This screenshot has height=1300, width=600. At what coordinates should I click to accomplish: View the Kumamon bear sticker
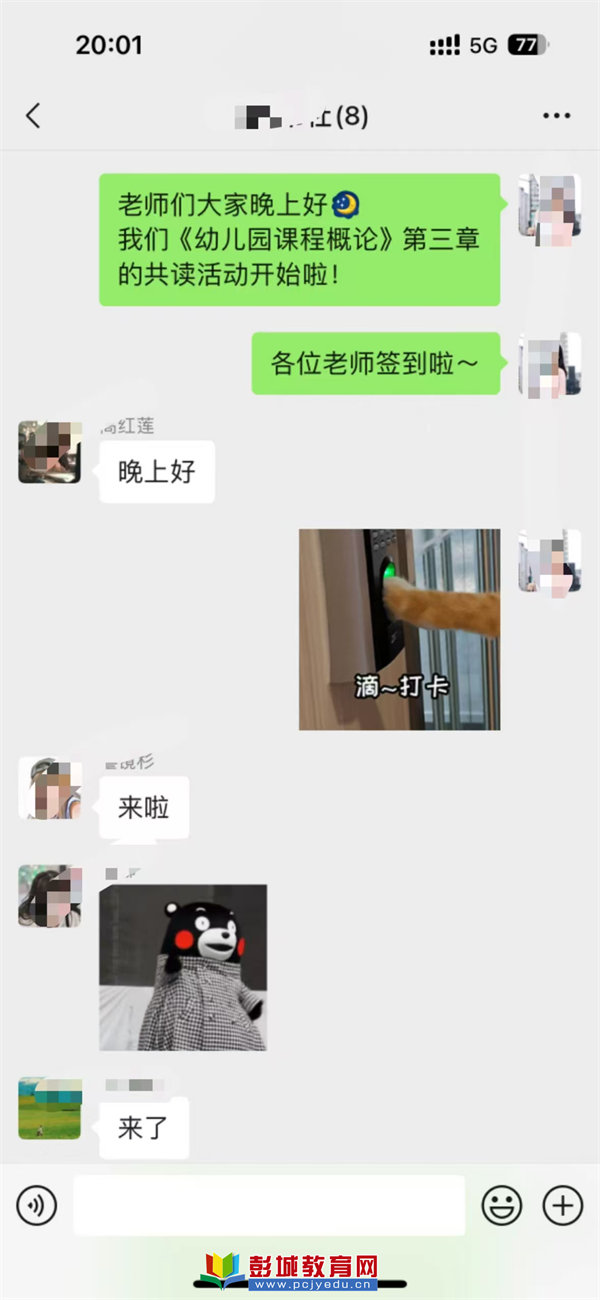pyautogui.click(x=183, y=967)
